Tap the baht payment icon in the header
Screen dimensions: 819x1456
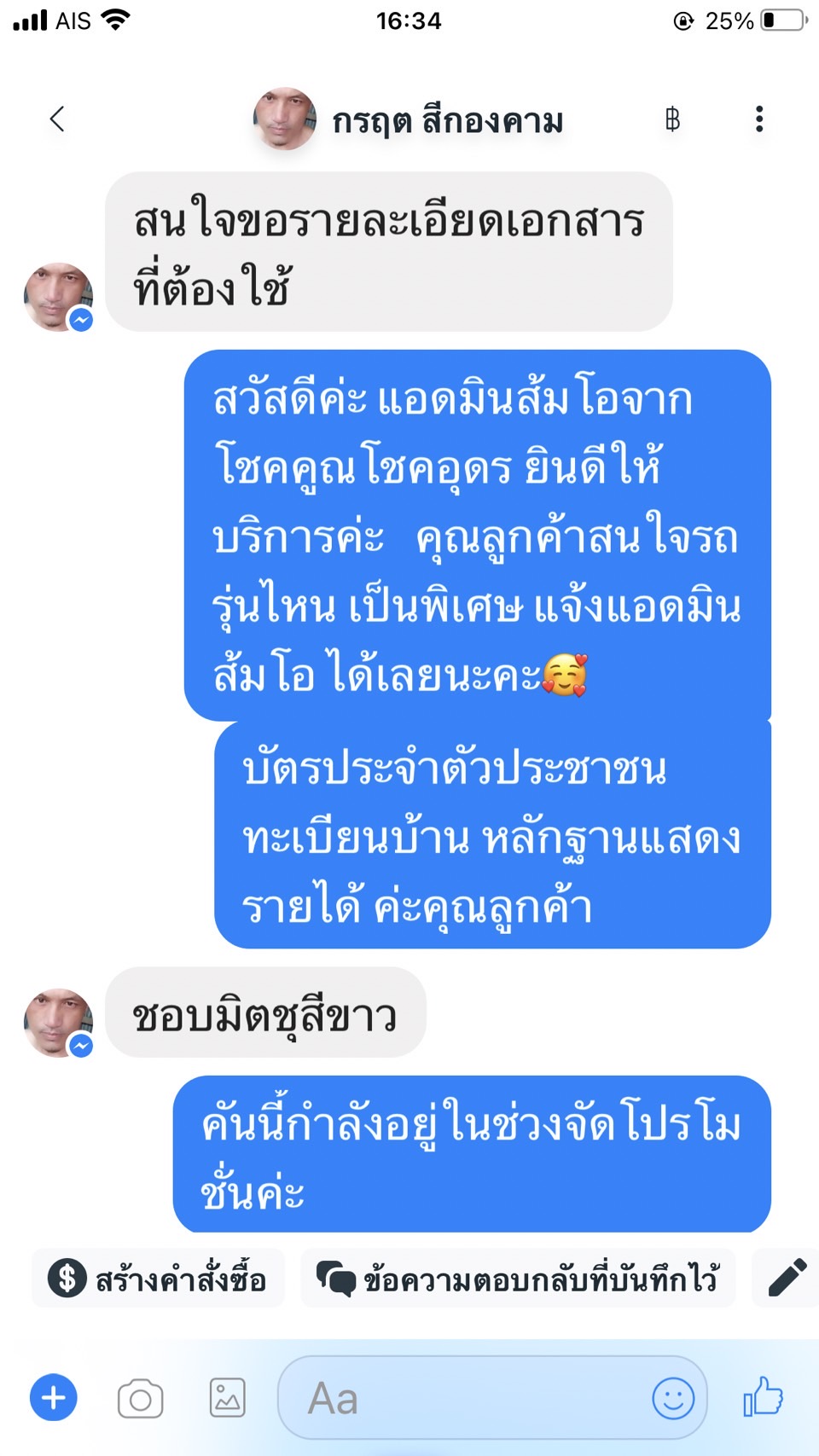(x=672, y=119)
